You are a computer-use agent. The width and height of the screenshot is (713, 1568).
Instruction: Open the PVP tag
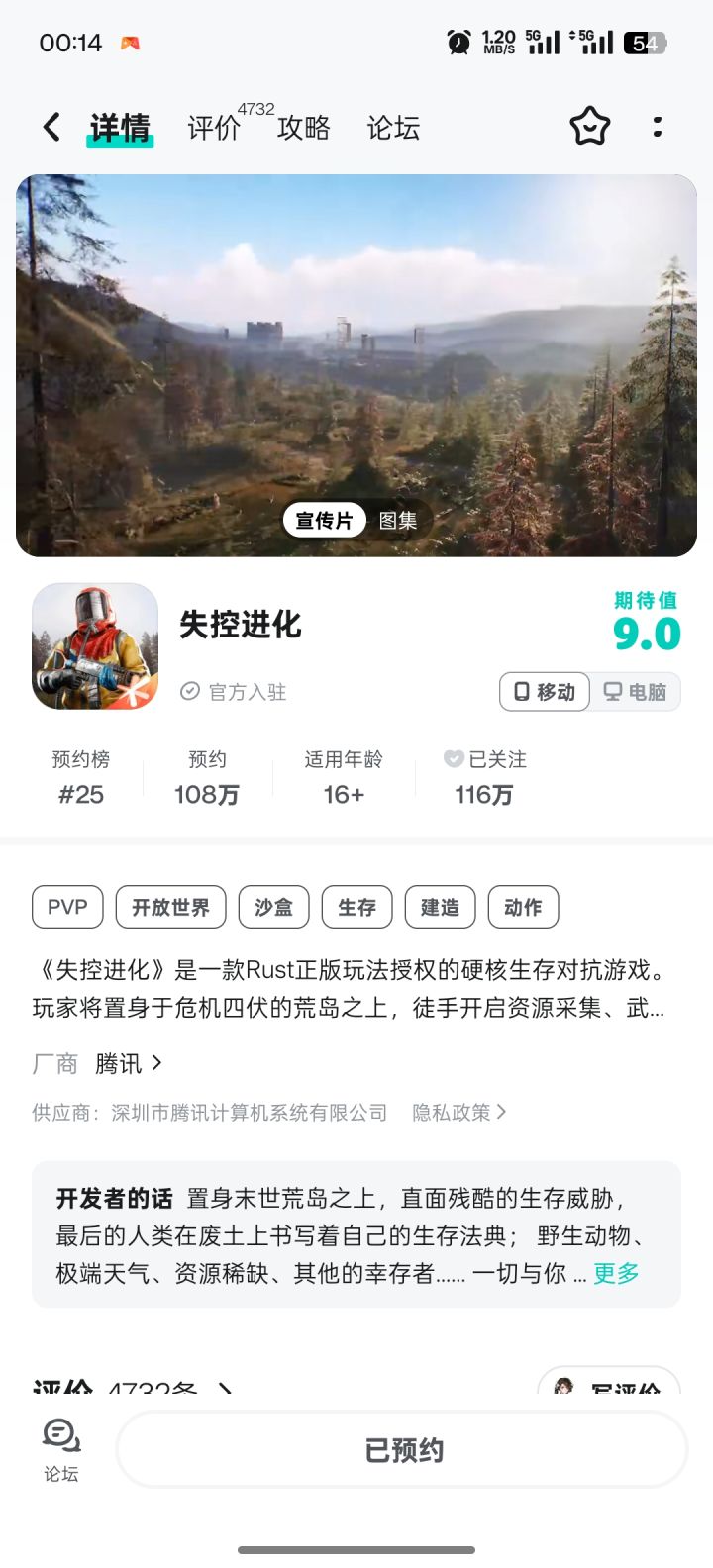(x=67, y=907)
